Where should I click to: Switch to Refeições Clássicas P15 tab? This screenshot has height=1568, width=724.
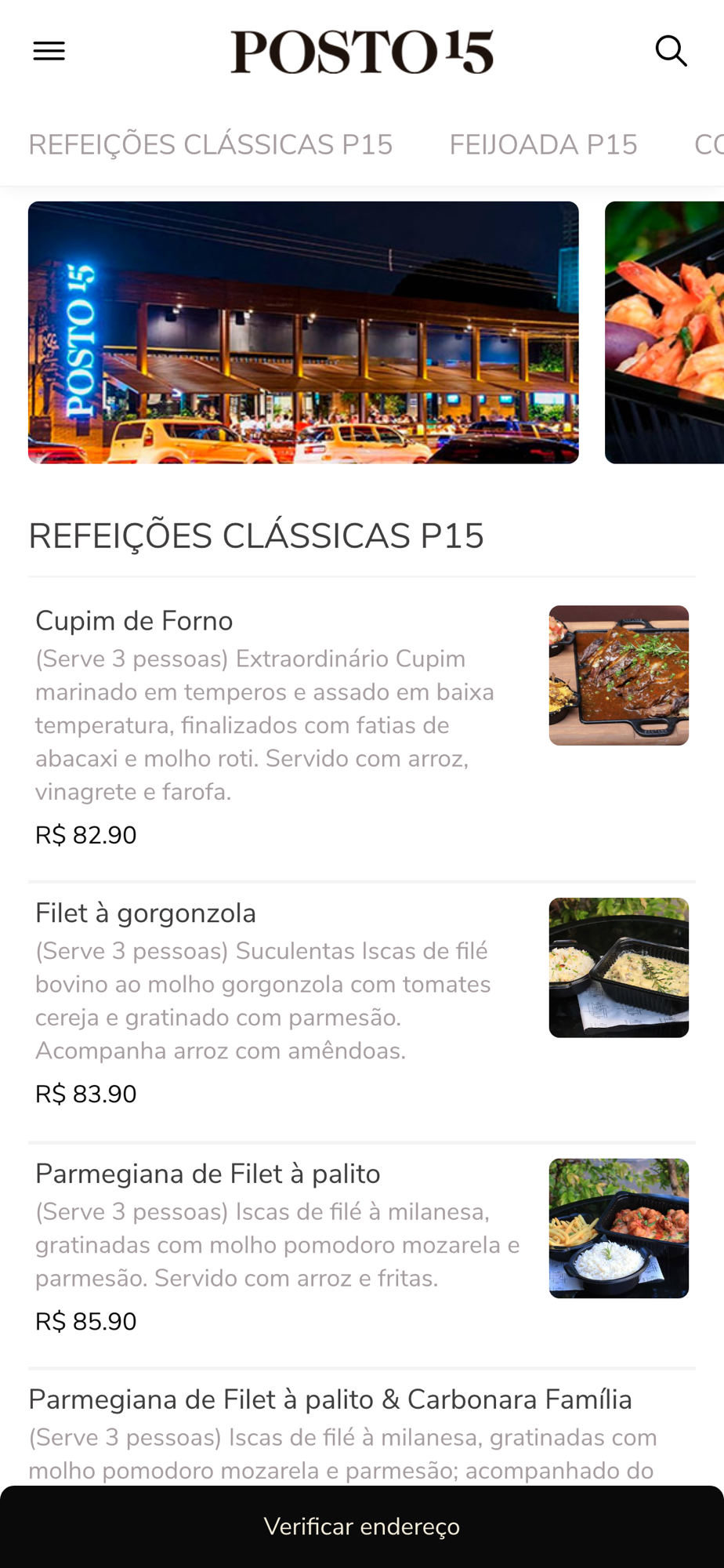coord(210,145)
